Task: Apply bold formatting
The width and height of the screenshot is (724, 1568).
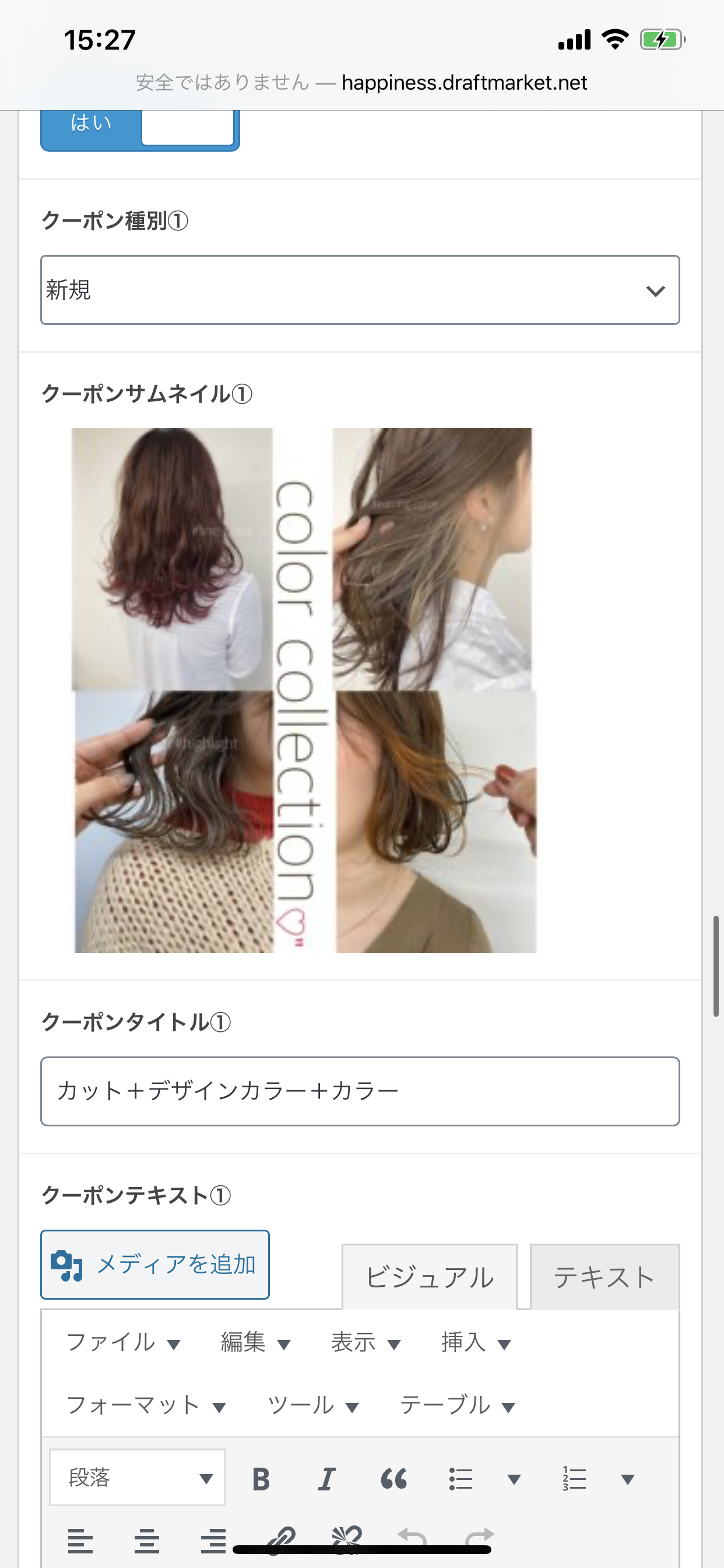Action: [261, 1479]
